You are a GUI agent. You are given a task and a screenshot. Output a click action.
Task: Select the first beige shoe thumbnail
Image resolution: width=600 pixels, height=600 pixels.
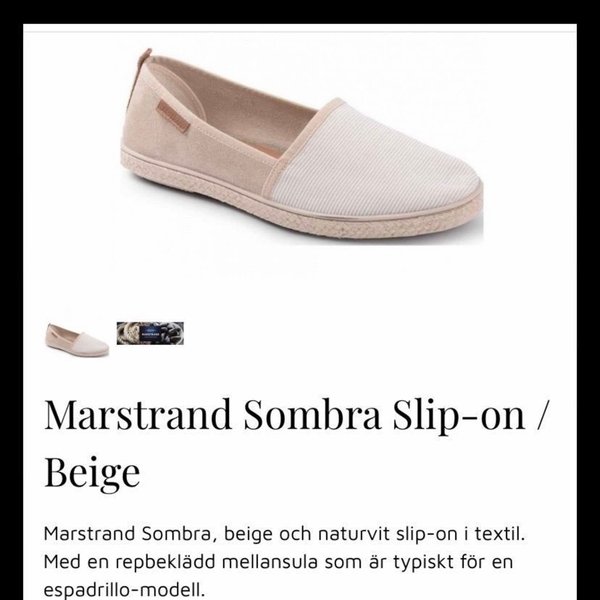pyautogui.click(x=77, y=337)
